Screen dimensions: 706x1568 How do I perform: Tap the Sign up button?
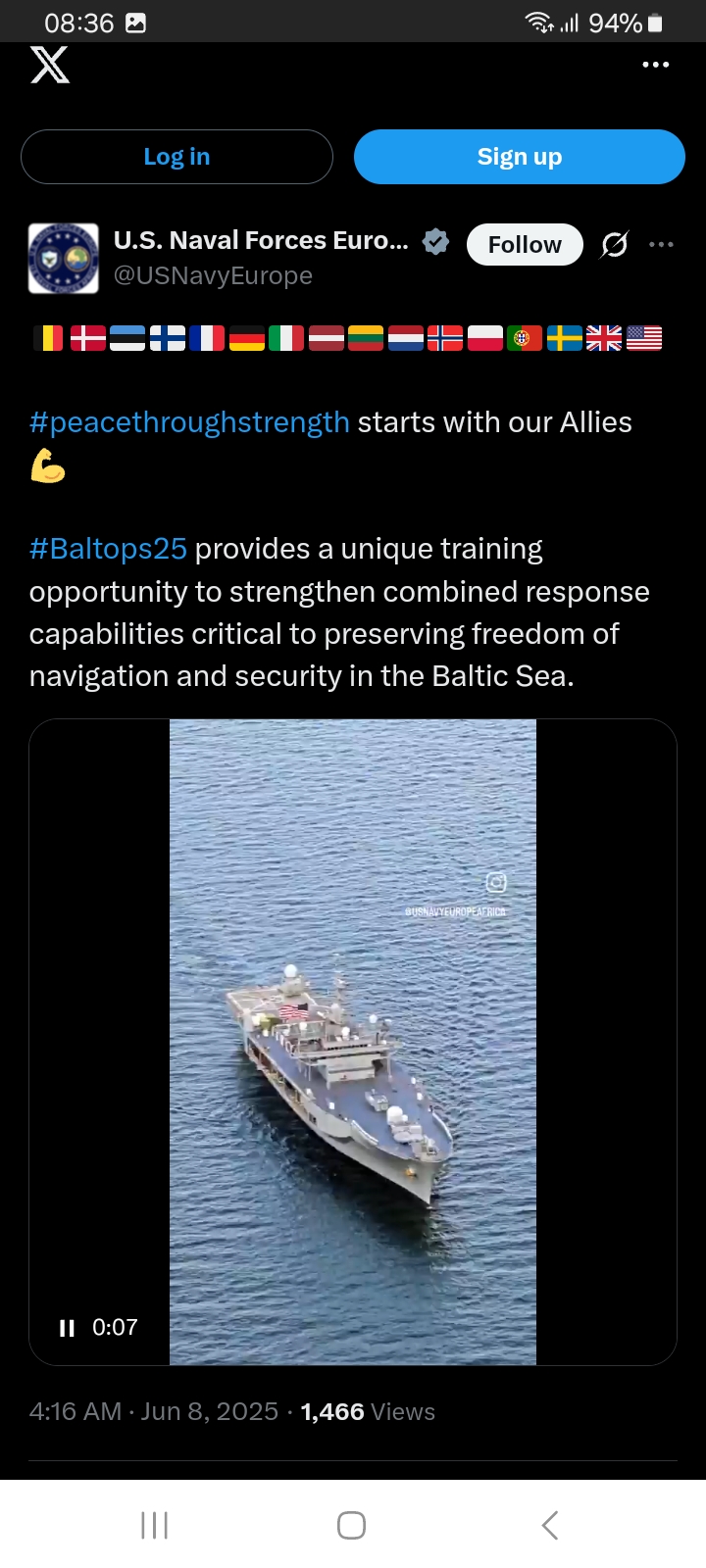point(520,157)
